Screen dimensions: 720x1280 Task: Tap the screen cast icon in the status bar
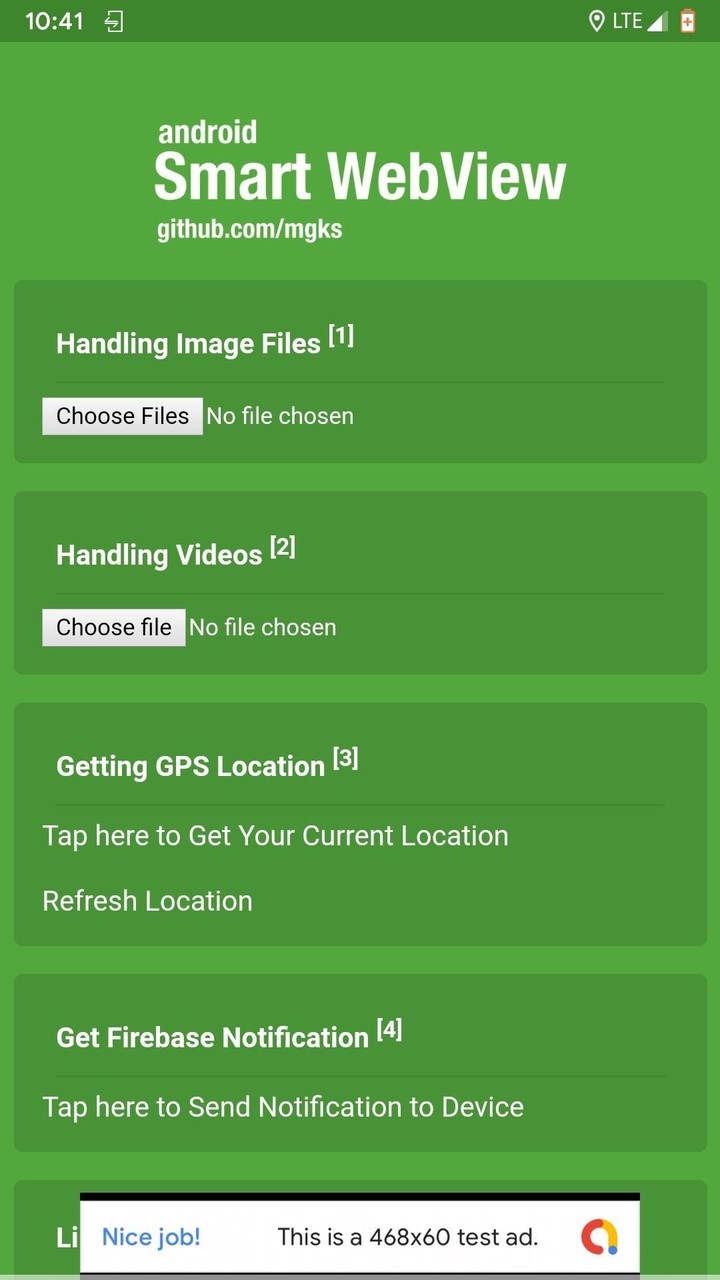pos(113,20)
